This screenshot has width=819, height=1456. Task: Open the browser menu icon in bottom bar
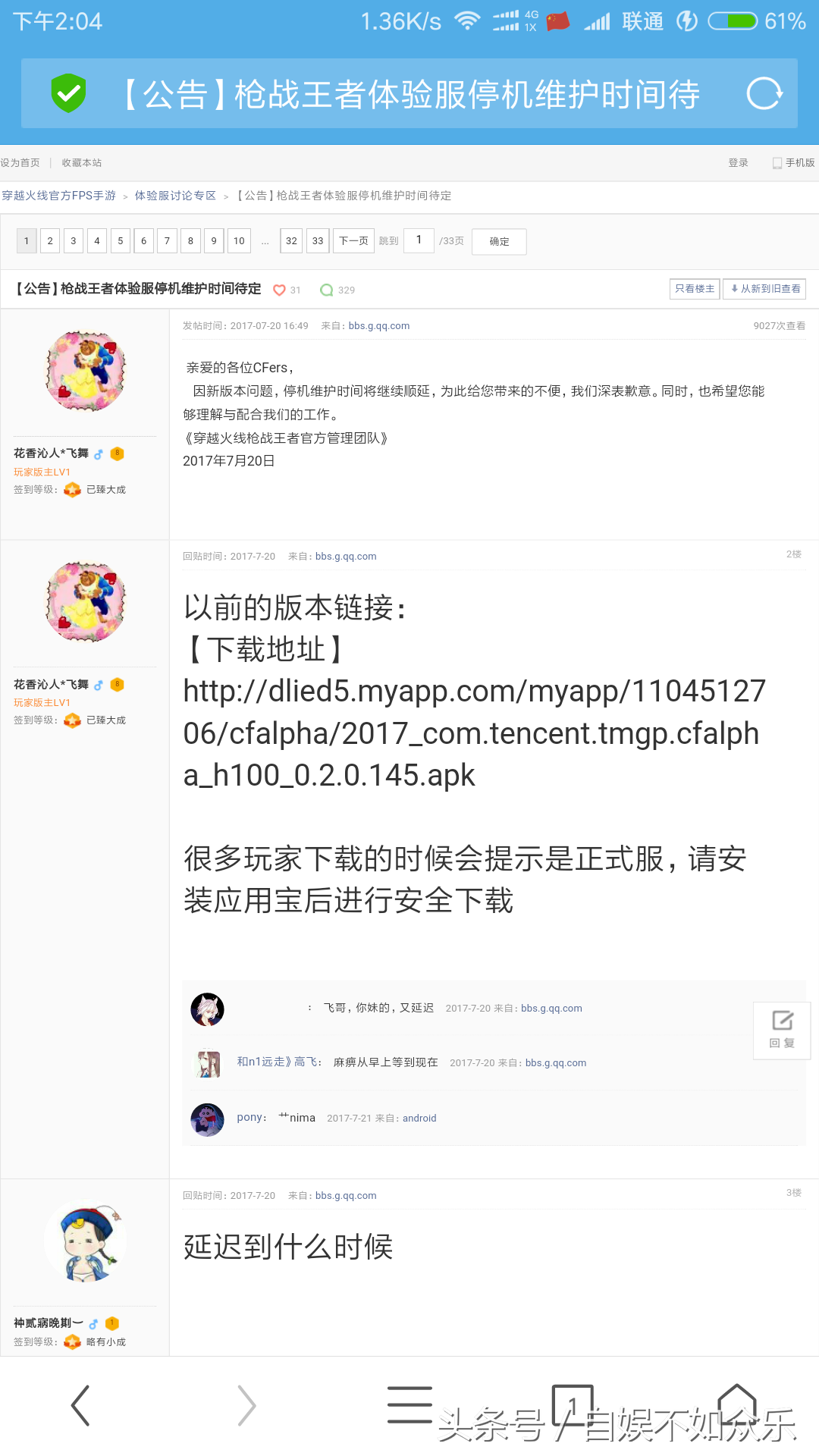[x=409, y=1405]
